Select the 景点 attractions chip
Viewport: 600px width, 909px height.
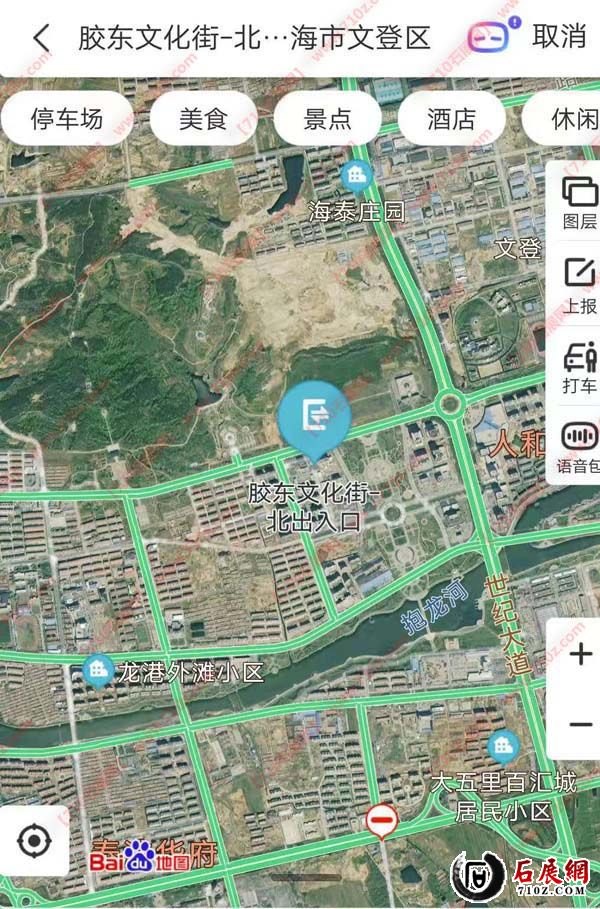[327, 121]
